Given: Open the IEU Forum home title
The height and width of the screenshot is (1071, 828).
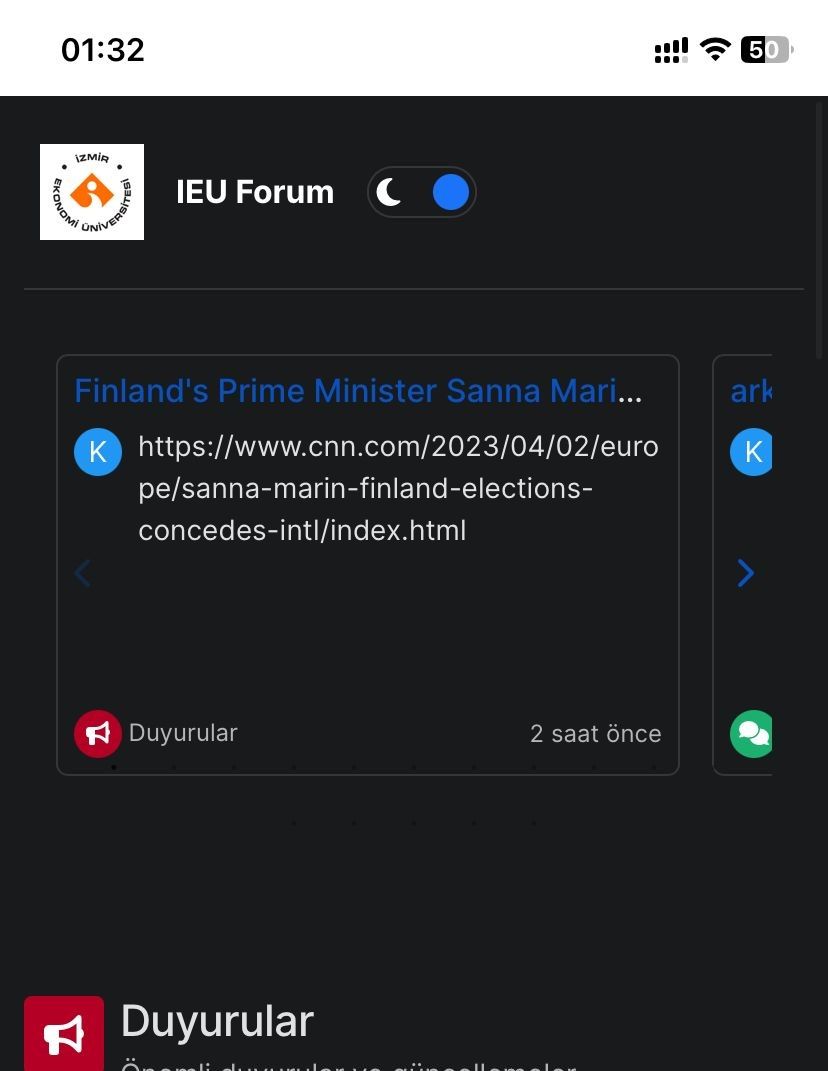Looking at the screenshot, I should coord(254,192).
